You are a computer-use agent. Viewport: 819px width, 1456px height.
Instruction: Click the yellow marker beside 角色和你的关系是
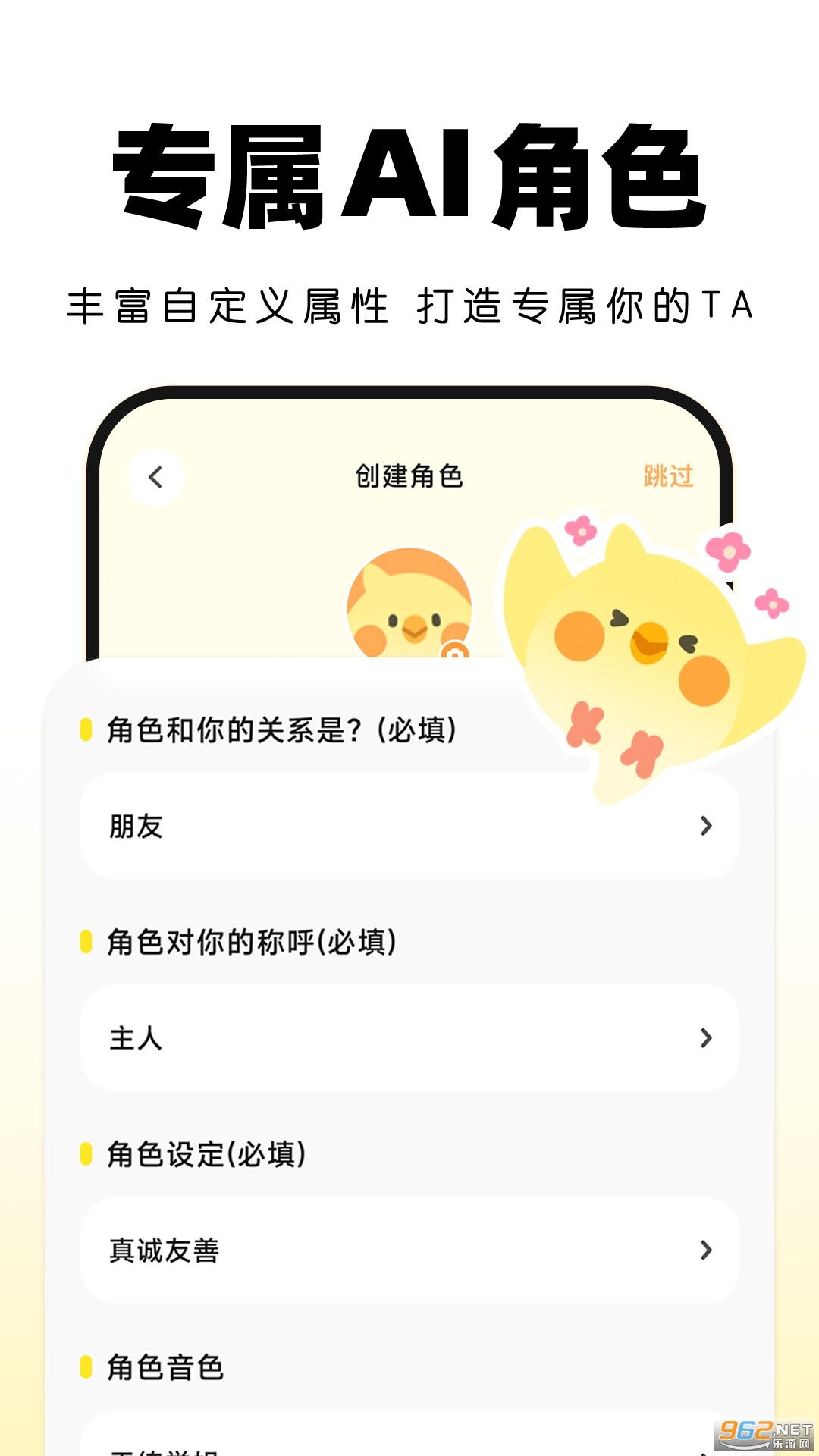click(x=86, y=730)
